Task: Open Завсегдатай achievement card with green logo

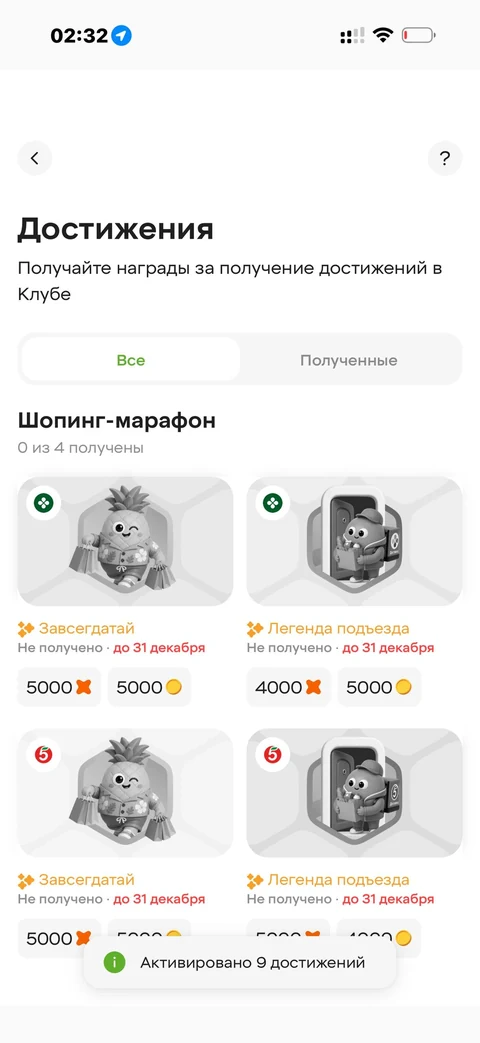Action: (x=126, y=541)
